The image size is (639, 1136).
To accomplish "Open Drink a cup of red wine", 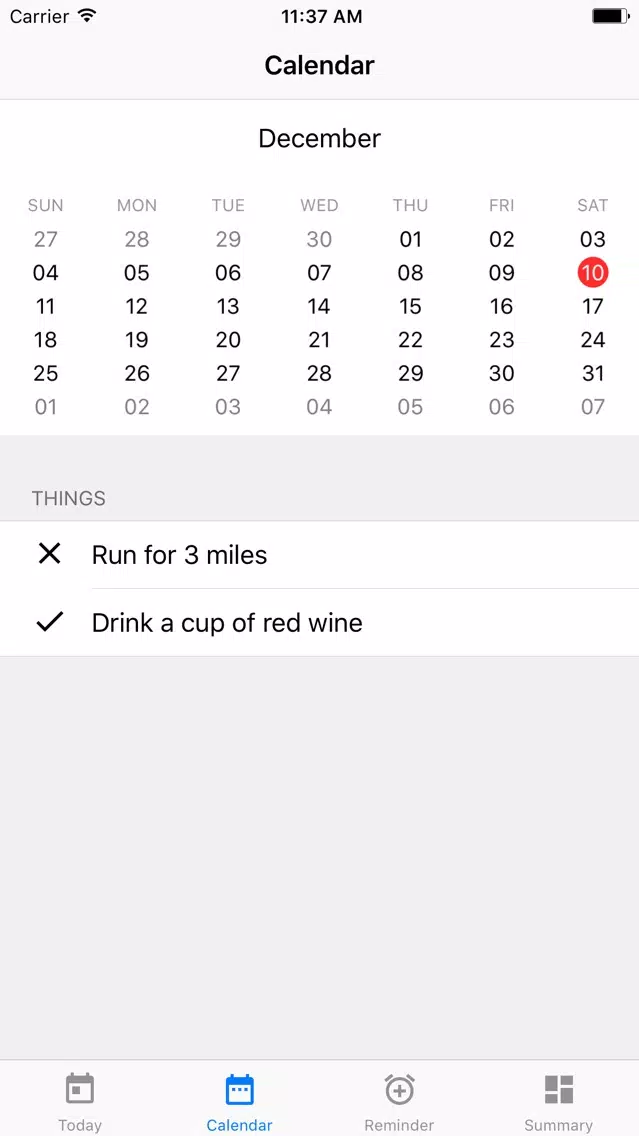I will click(x=320, y=623).
